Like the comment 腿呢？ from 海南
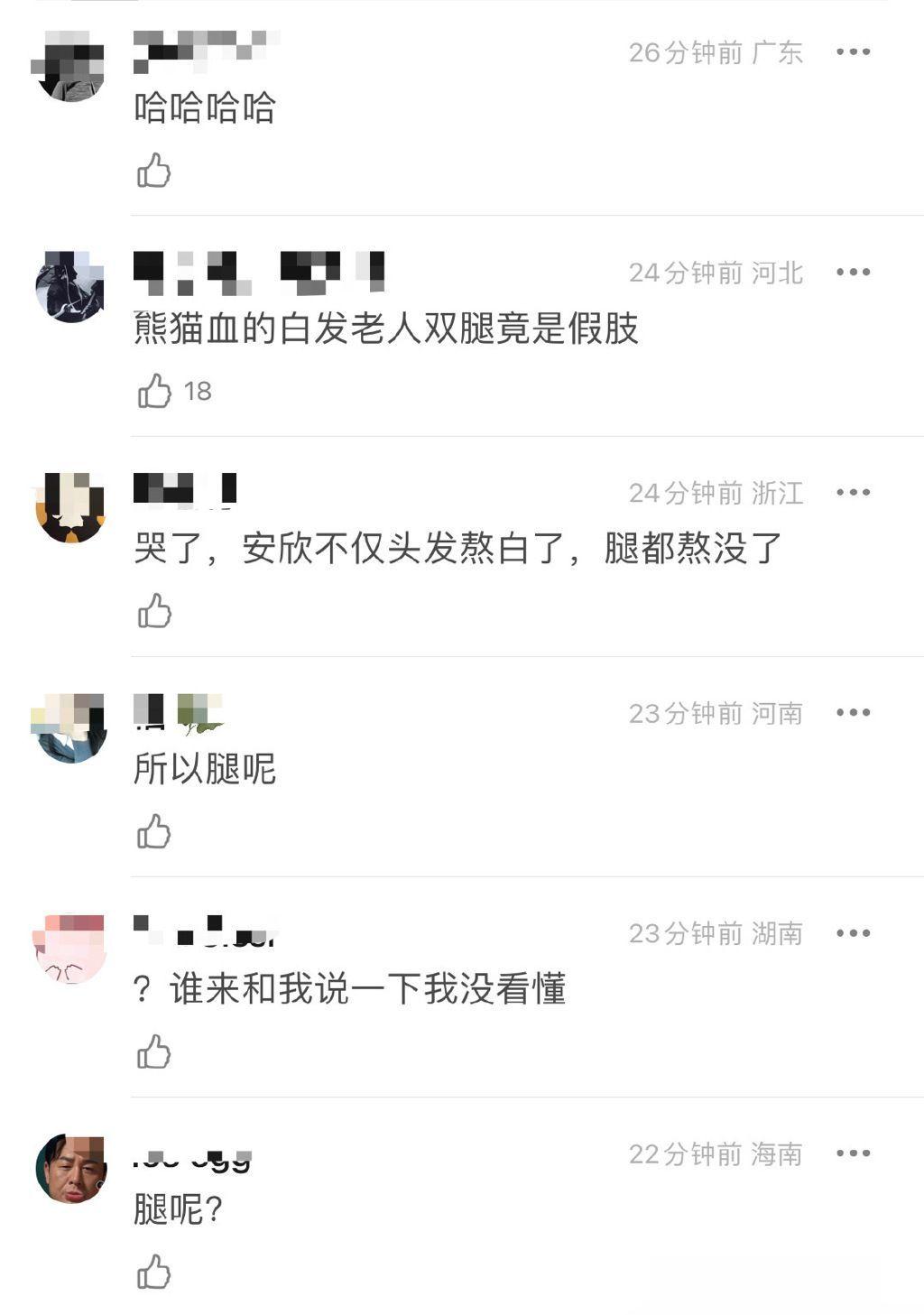 tap(154, 1272)
